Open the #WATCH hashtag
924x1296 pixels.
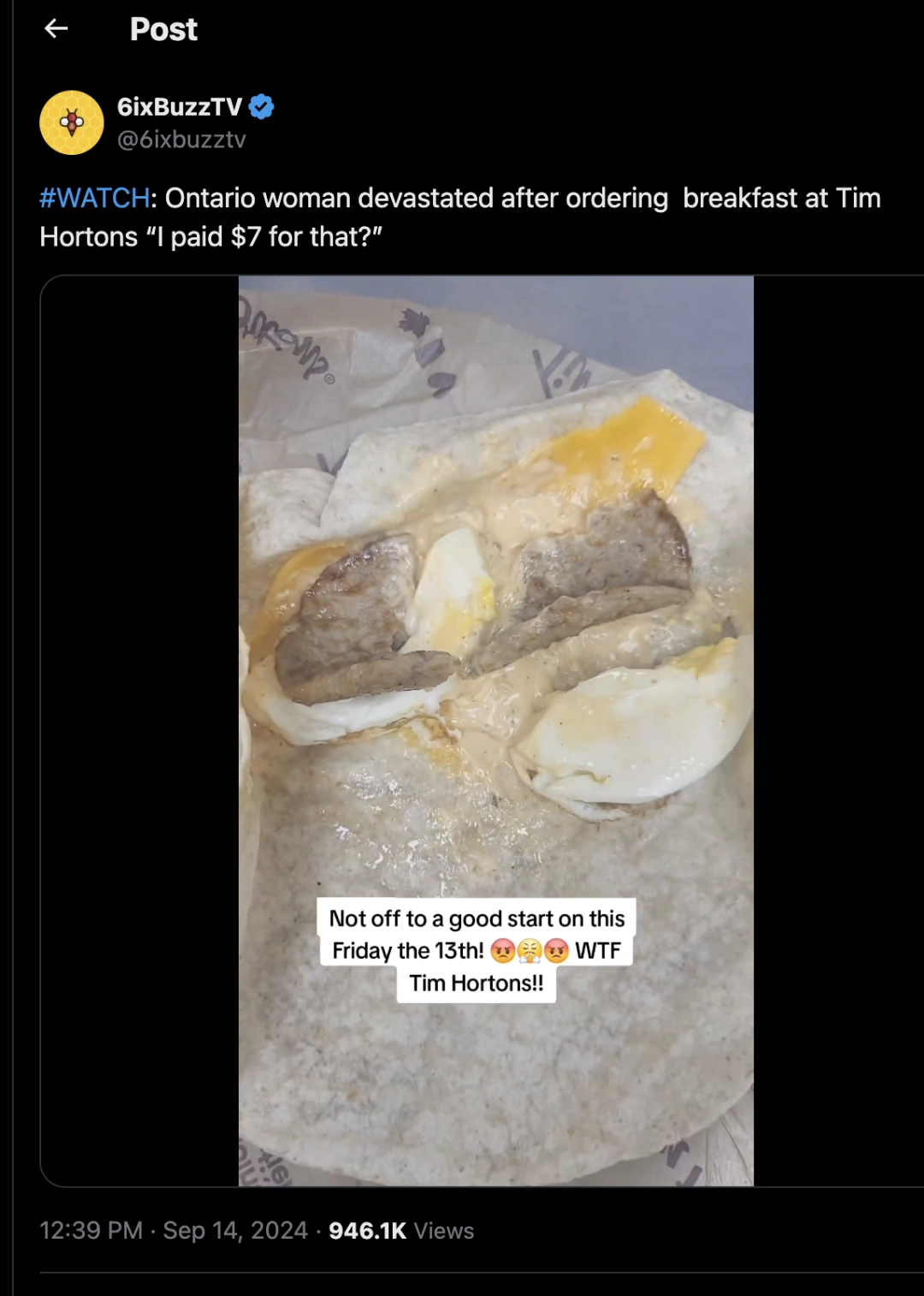(94, 199)
